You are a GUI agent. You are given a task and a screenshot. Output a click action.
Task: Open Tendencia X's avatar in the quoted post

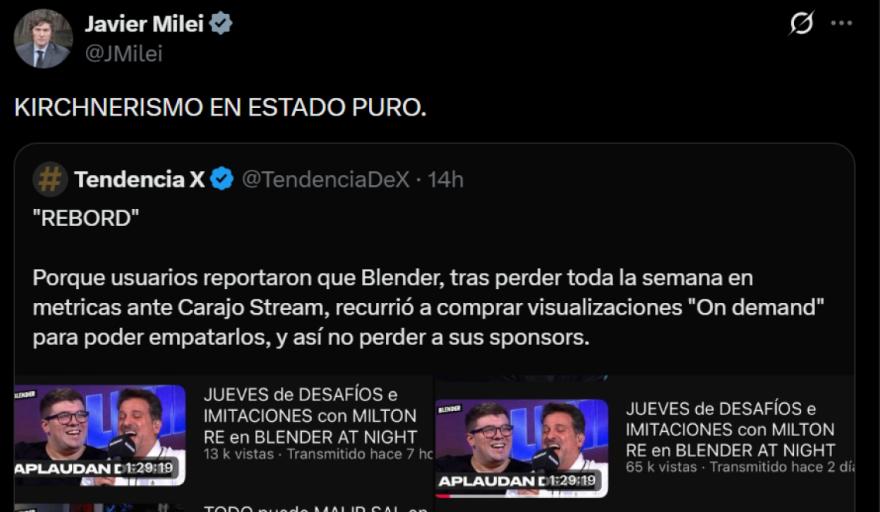pyautogui.click(x=50, y=179)
